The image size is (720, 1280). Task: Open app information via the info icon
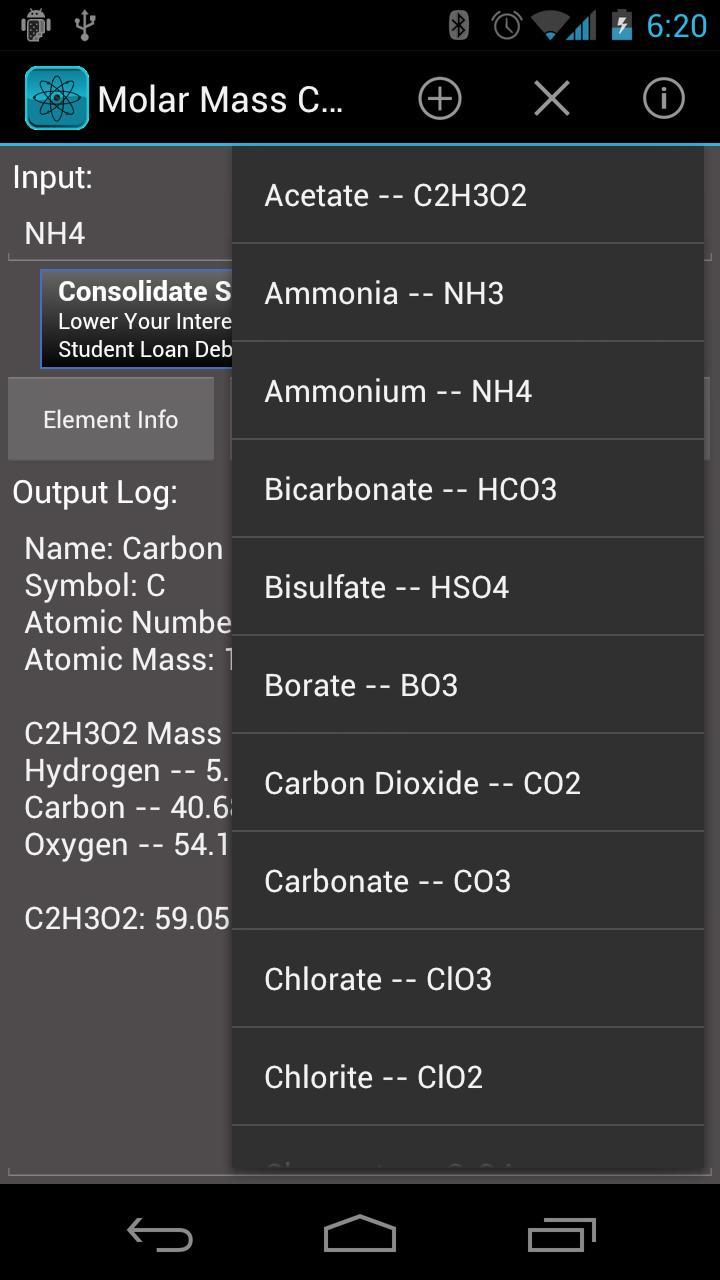(x=663, y=98)
